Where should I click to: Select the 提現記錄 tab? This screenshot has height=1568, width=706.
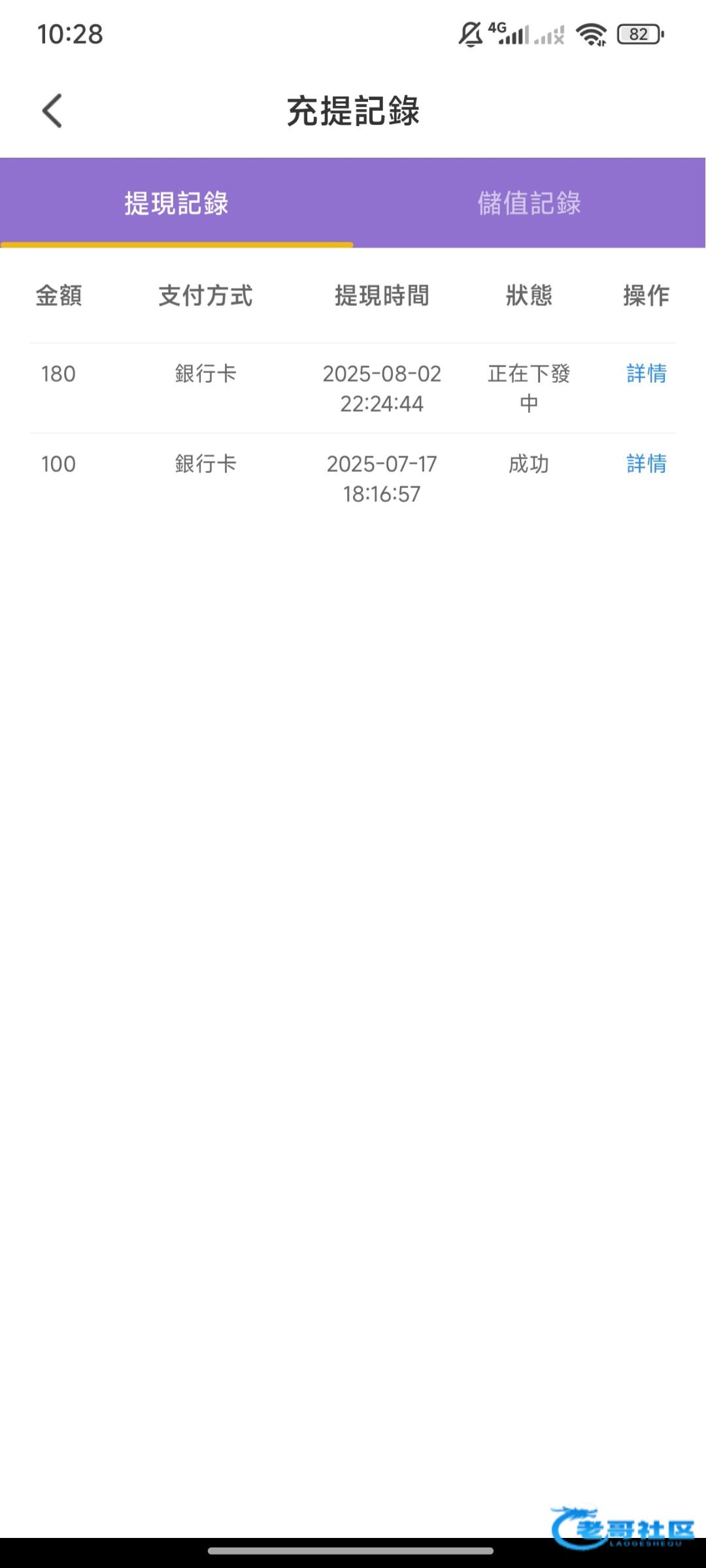[176, 203]
